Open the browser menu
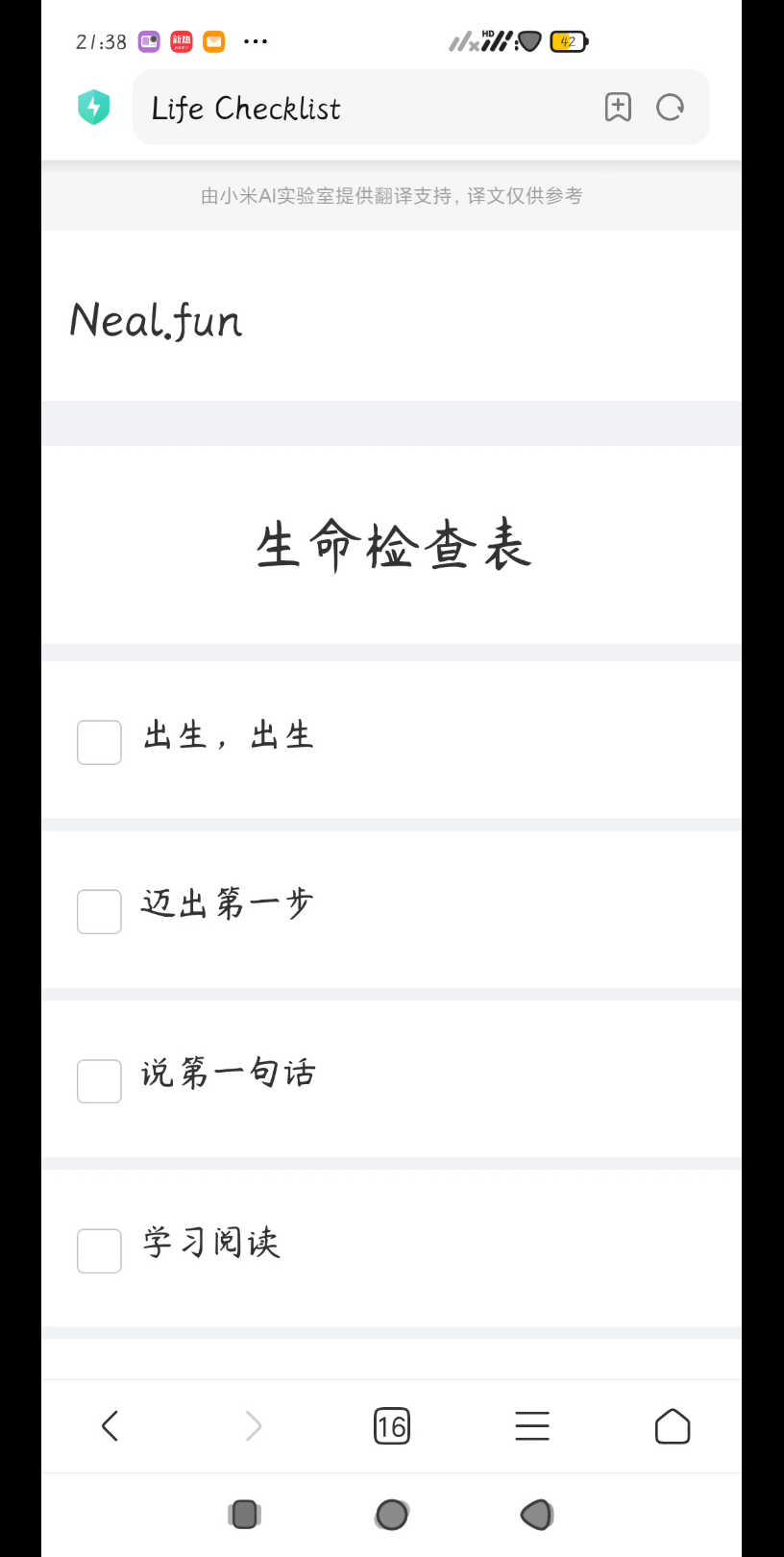 pos(531,1426)
